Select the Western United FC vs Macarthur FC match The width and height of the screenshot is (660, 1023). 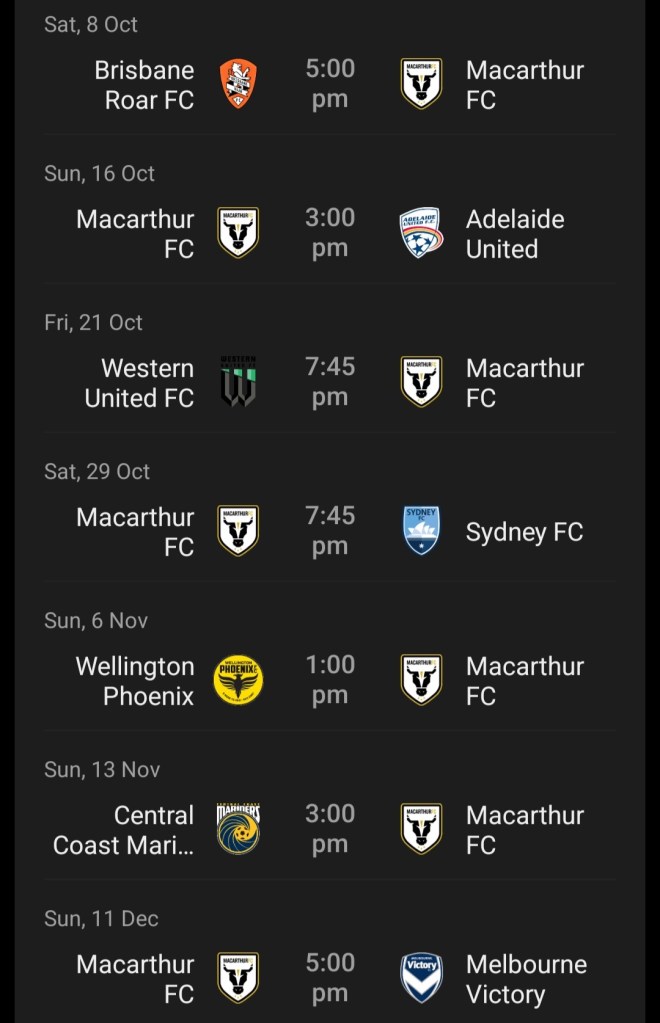pos(330,382)
